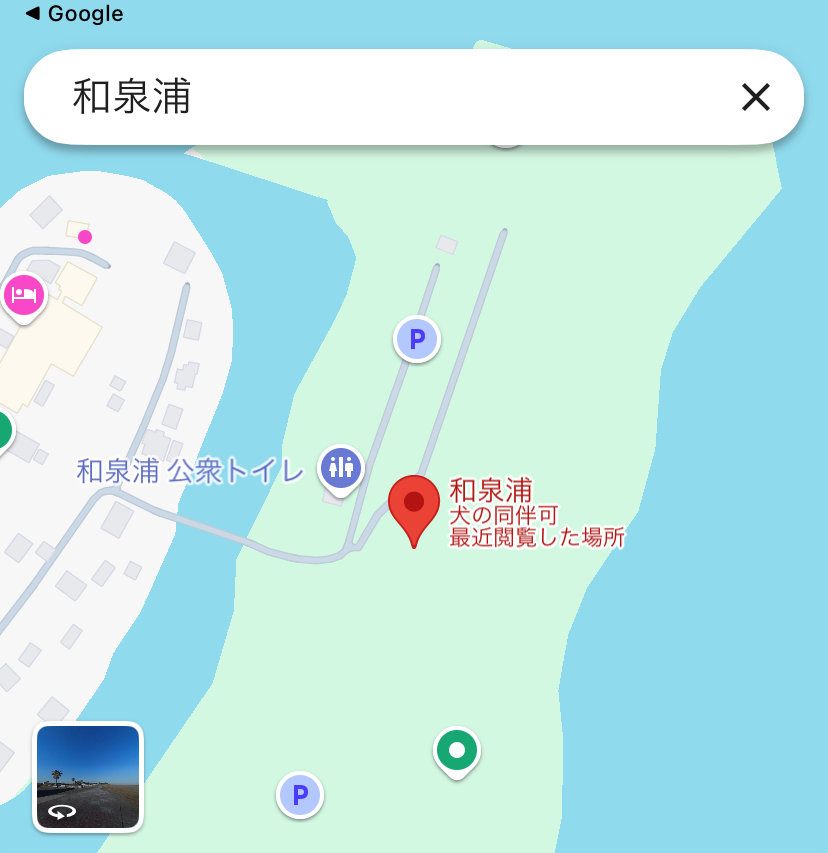Tap the parking marker near the two roads
This screenshot has width=828, height=853.
click(x=417, y=339)
